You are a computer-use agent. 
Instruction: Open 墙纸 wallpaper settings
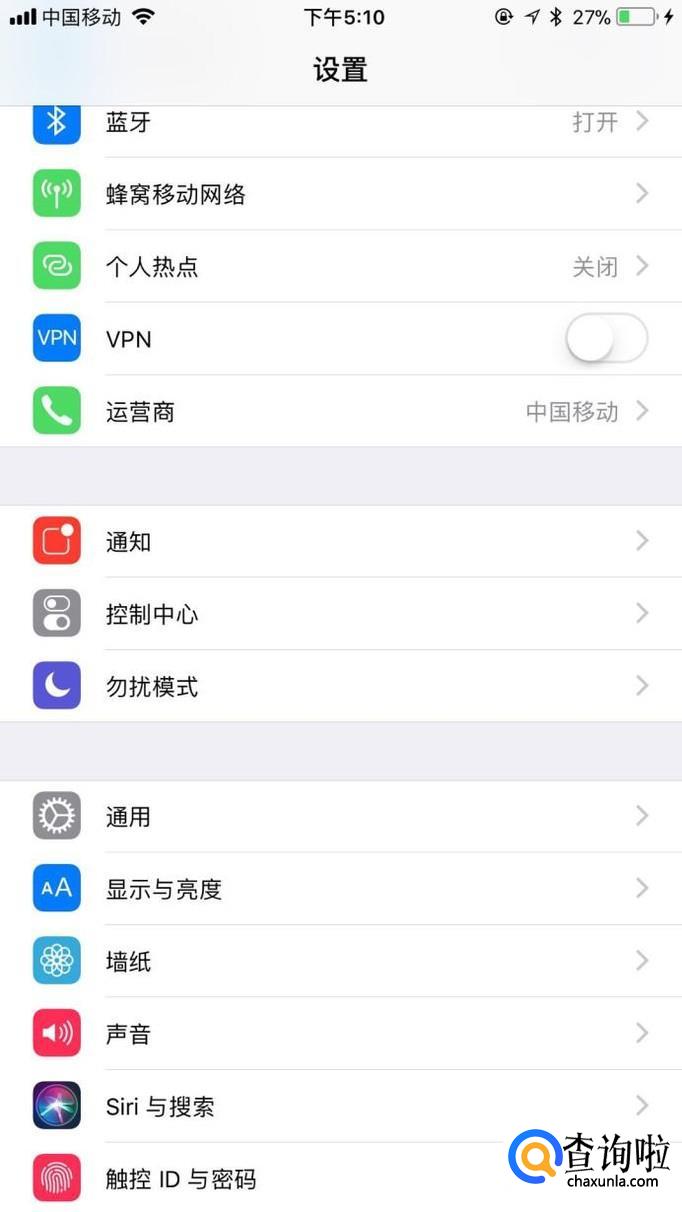[340, 961]
